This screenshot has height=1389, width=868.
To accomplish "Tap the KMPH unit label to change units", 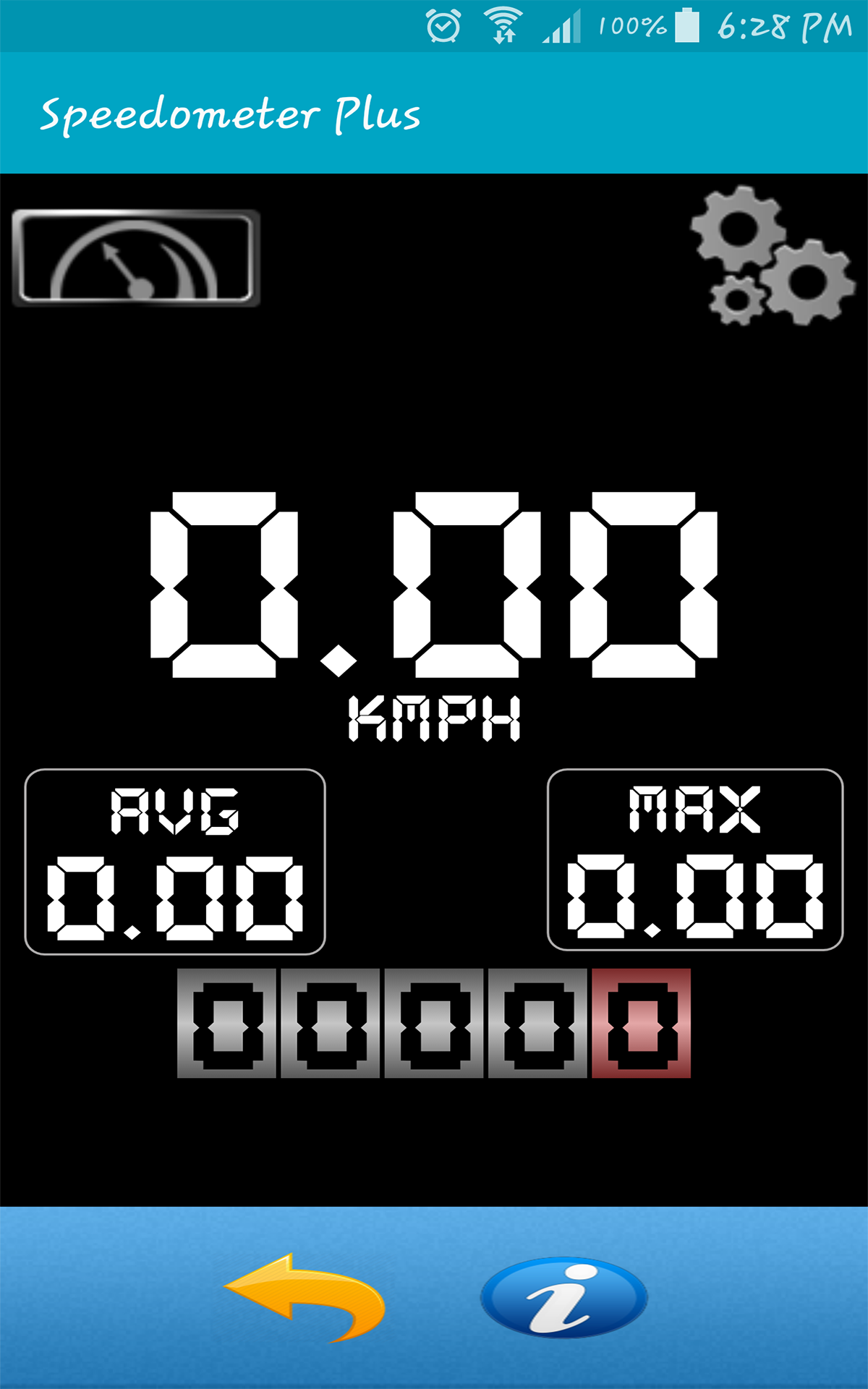I will pyautogui.click(x=434, y=716).
